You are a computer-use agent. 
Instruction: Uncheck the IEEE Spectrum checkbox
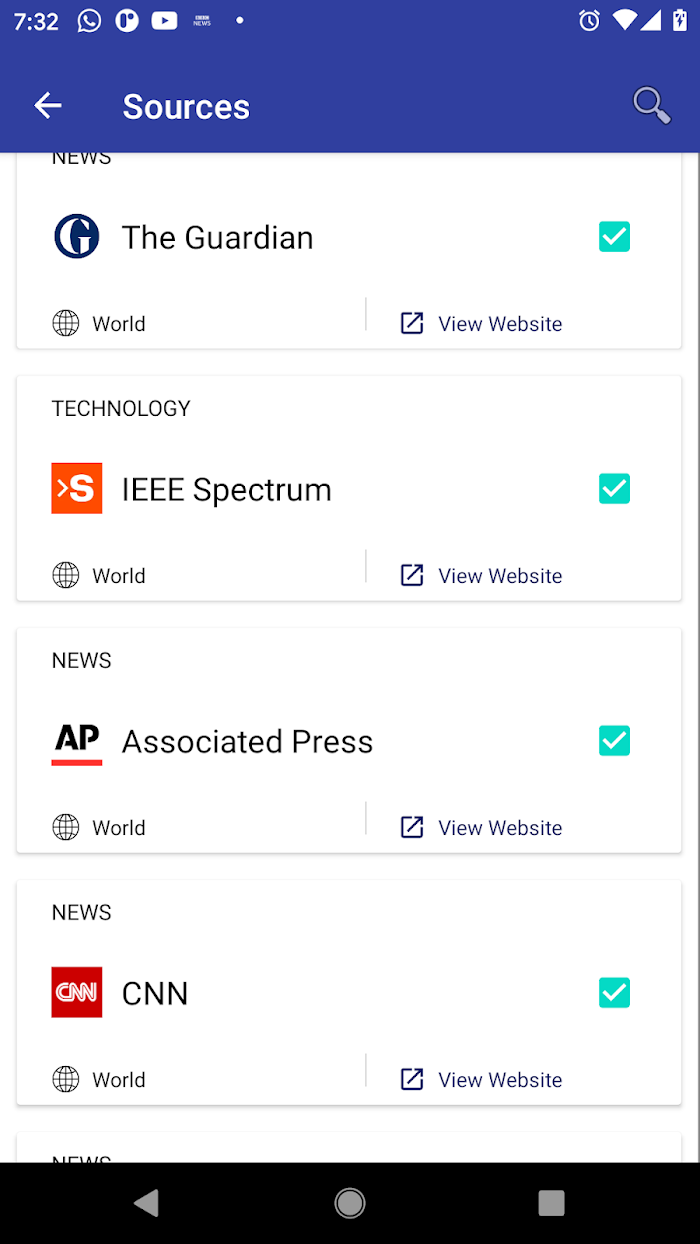coord(614,489)
